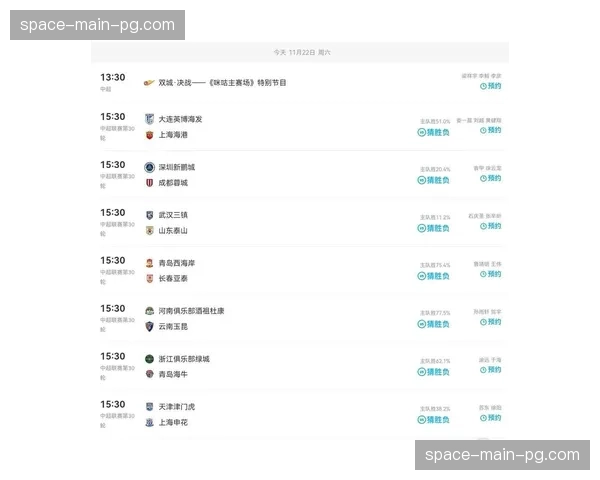Open 猜胜负 for 天津津门虎 vs 上海申花
The height and width of the screenshot is (480, 600).
click(433, 420)
